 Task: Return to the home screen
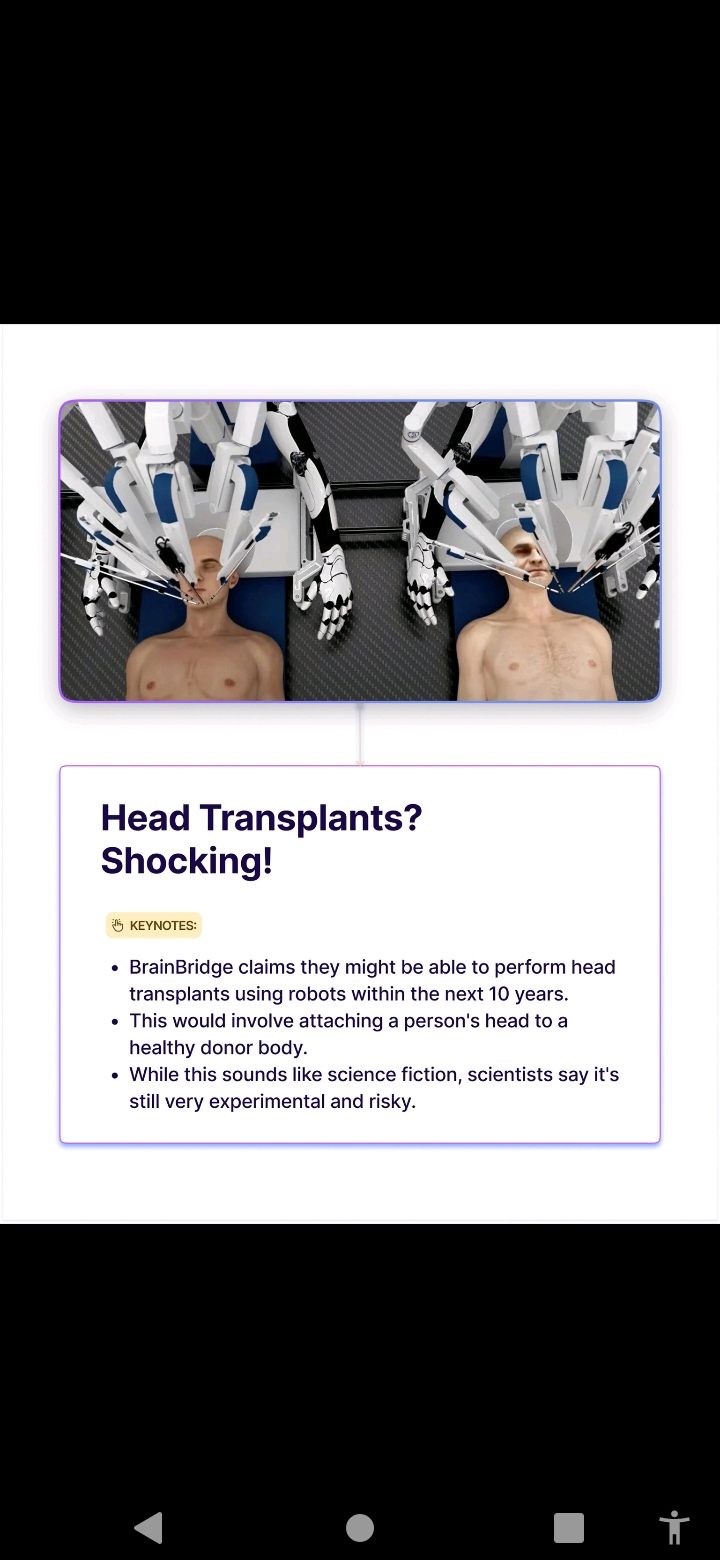(360, 1527)
